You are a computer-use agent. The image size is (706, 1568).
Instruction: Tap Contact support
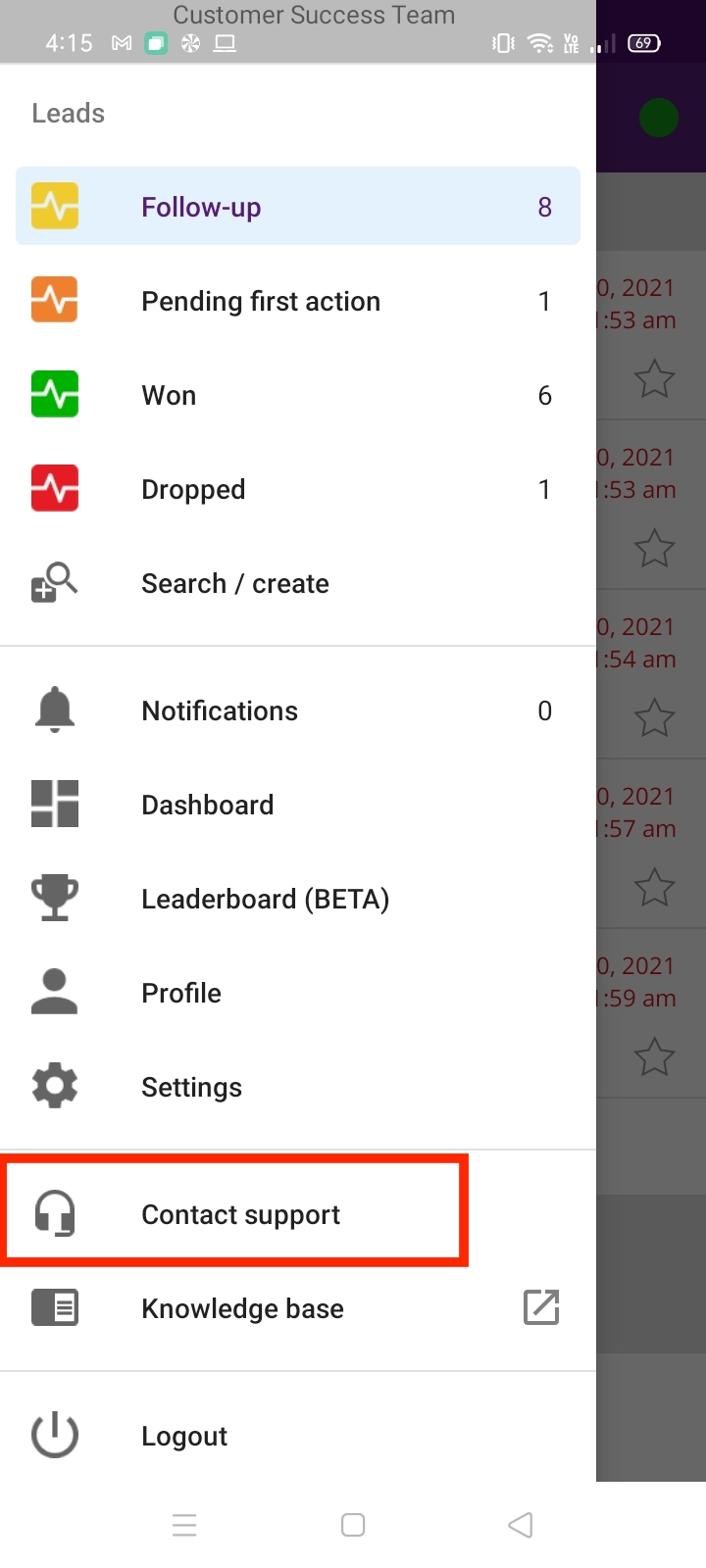pos(240,1214)
